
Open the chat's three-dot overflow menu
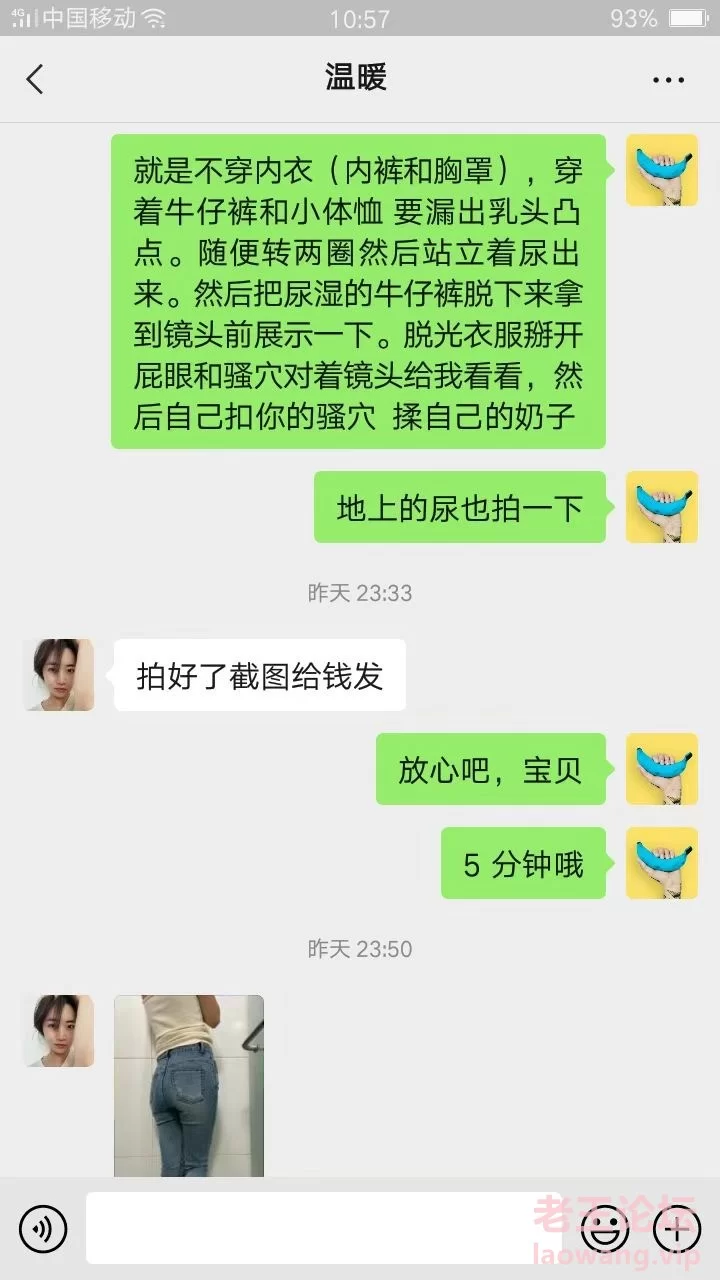(668, 80)
